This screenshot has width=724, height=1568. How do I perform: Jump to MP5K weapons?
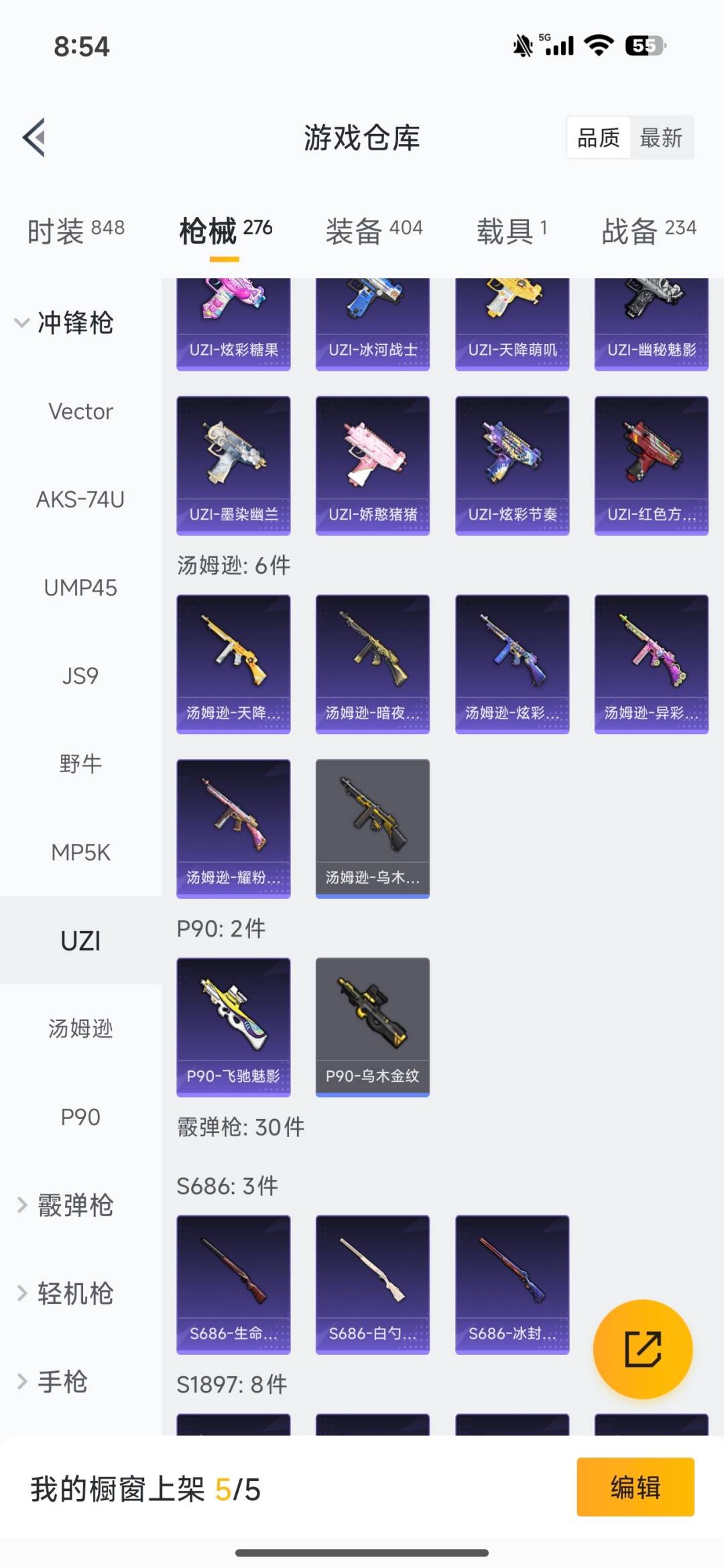pyautogui.click(x=80, y=853)
